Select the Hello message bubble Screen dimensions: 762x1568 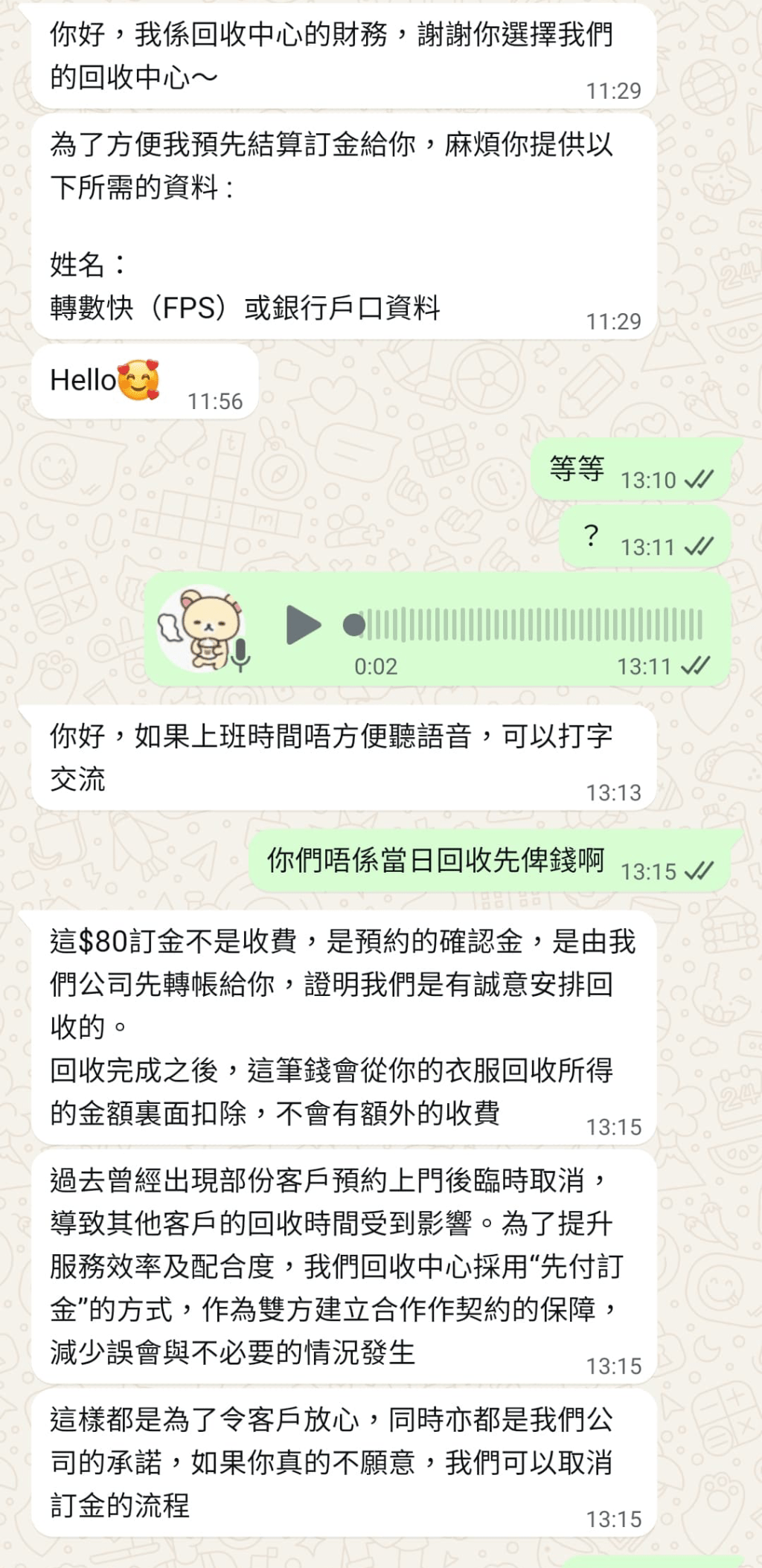tap(144, 382)
